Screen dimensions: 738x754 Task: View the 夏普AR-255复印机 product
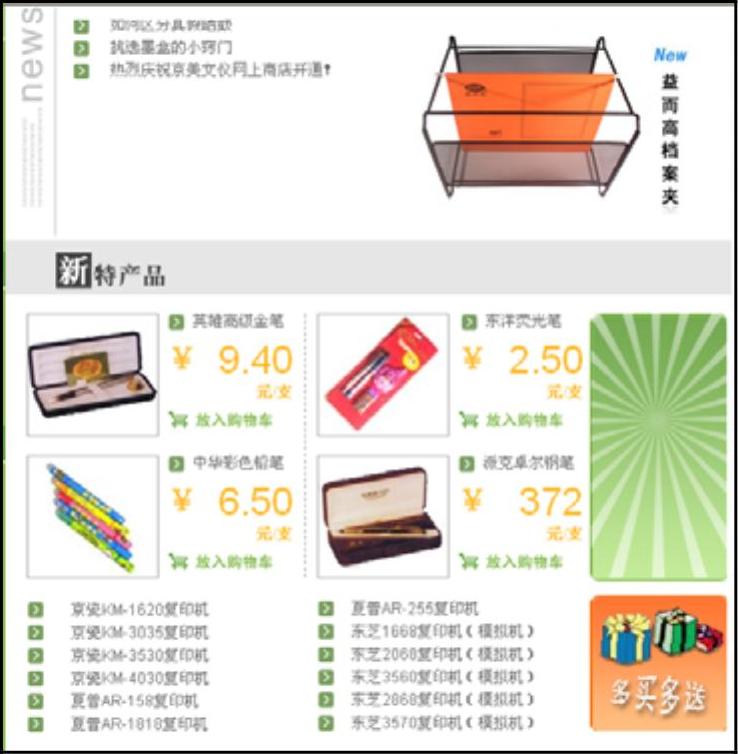tap(414, 609)
